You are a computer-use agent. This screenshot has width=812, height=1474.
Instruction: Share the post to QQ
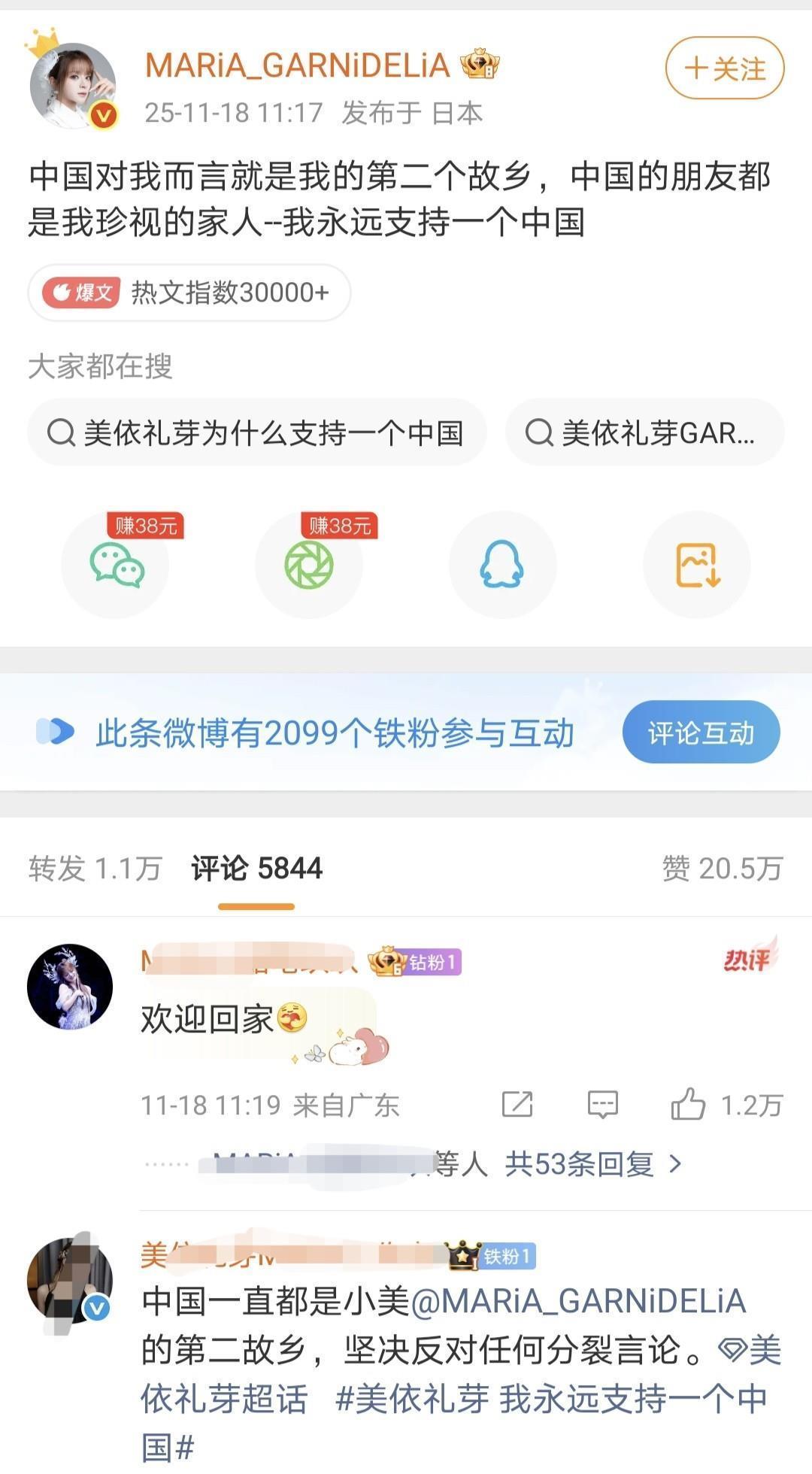coord(502,565)
